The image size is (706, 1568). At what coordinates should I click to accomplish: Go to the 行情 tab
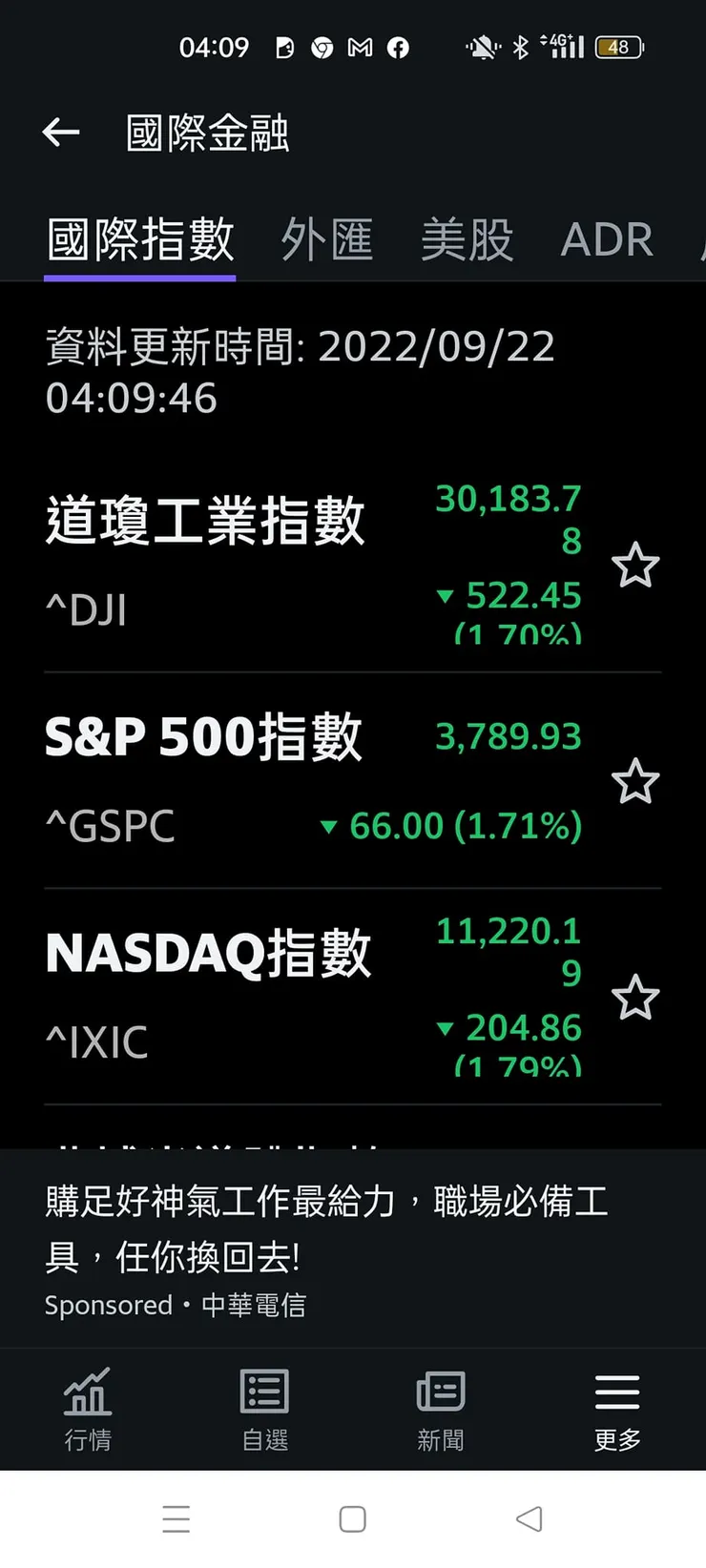pos(88,1409)
